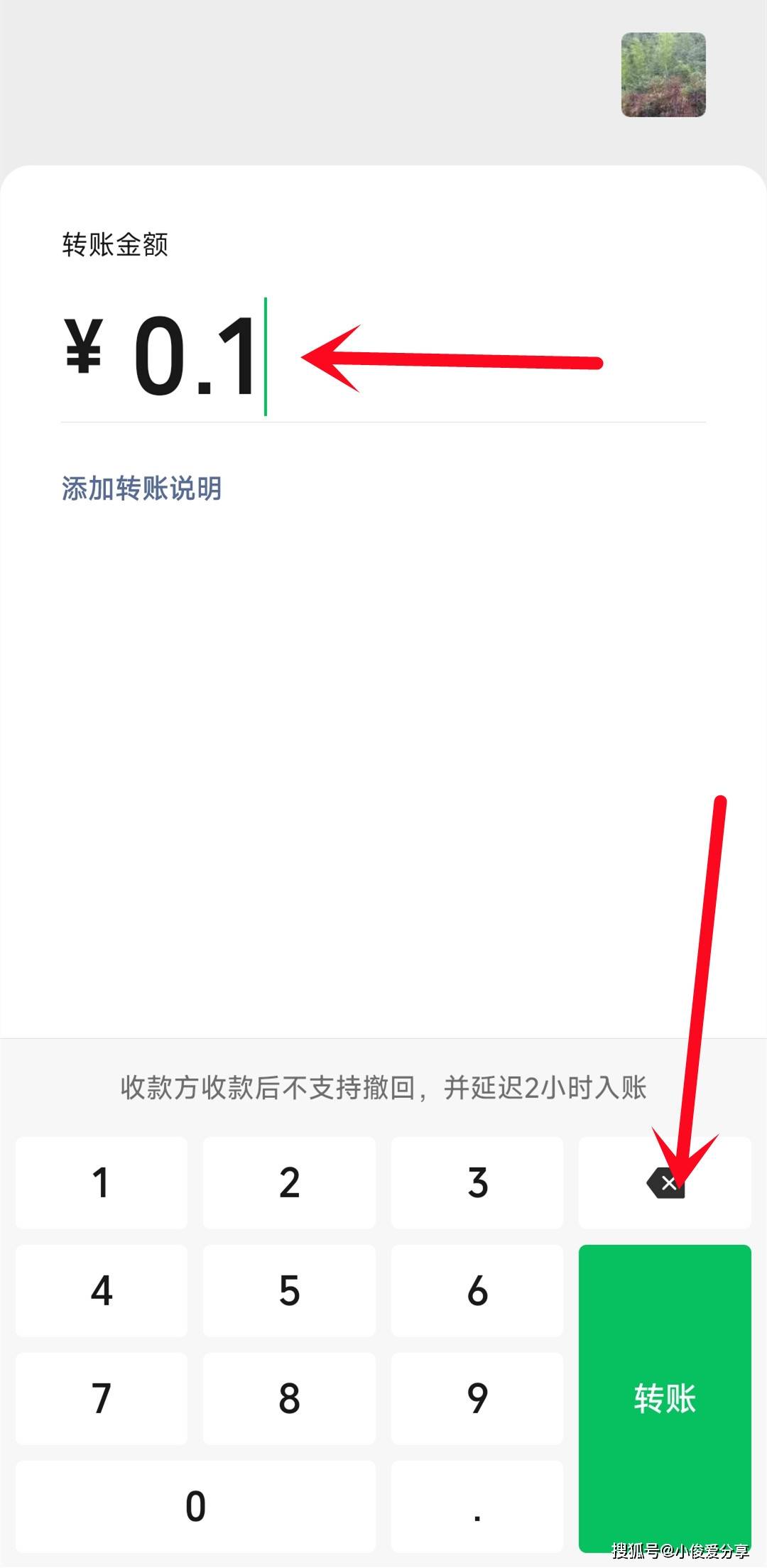Enter digit 3 on the keypad
The image size is (767, 1568).
coord(477,1183)
